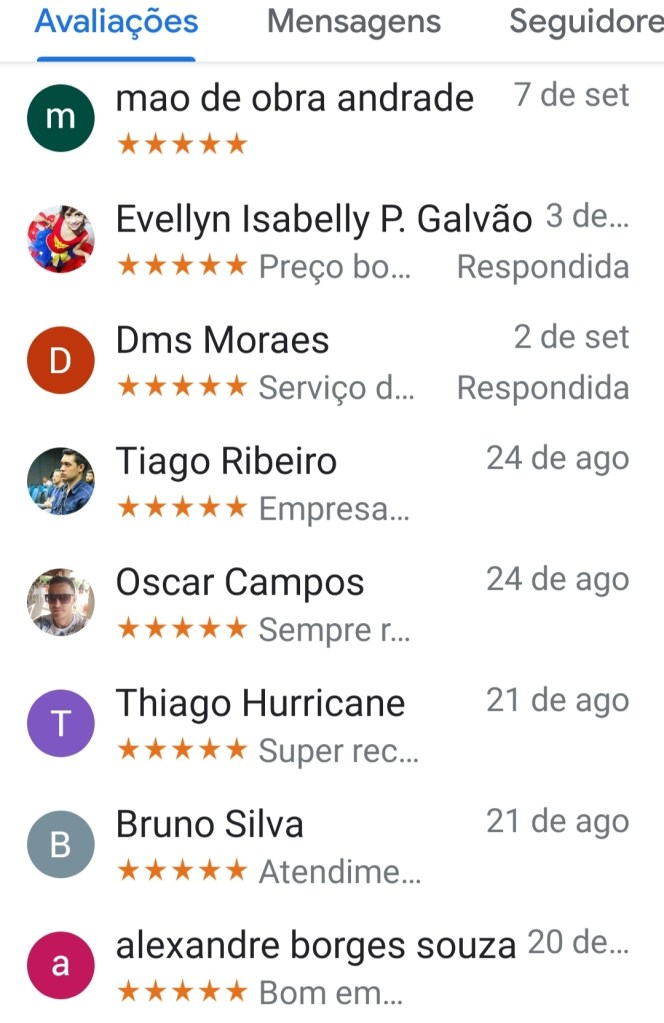Show Tiago Ribeiro's review details

[330, 482]
